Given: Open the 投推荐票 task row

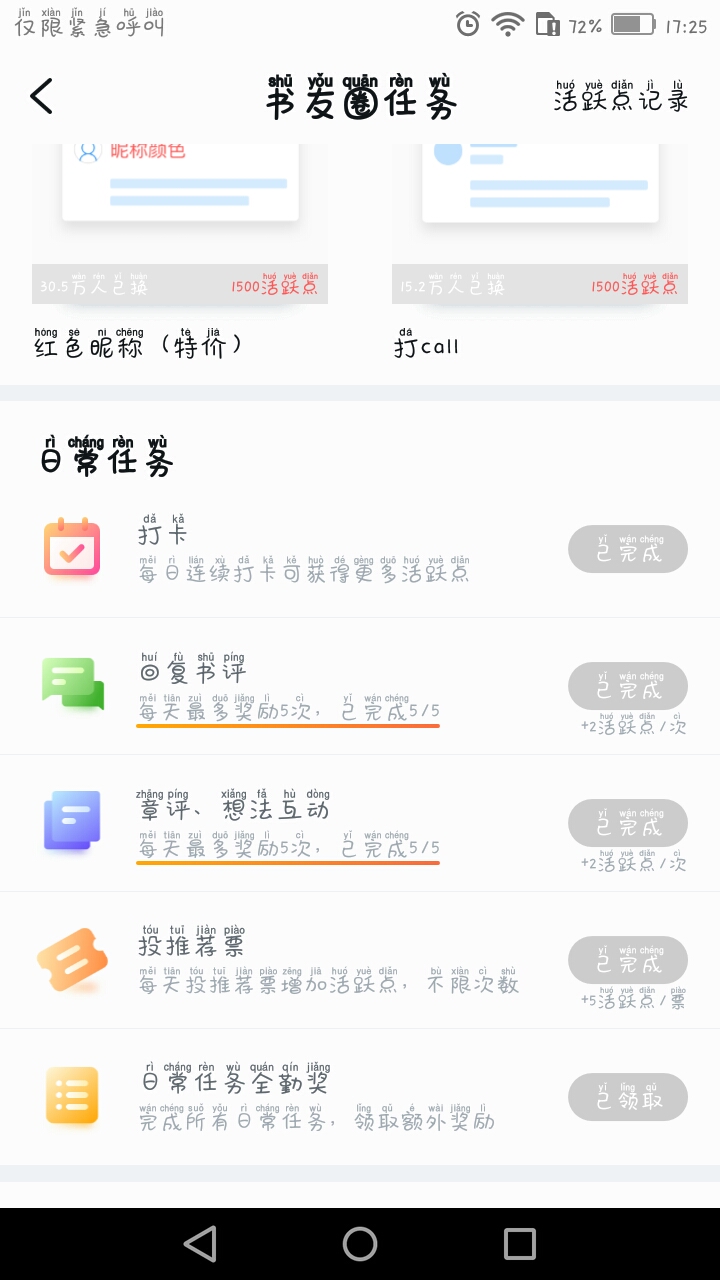Looking at the screenshot, I should [360, 960].
